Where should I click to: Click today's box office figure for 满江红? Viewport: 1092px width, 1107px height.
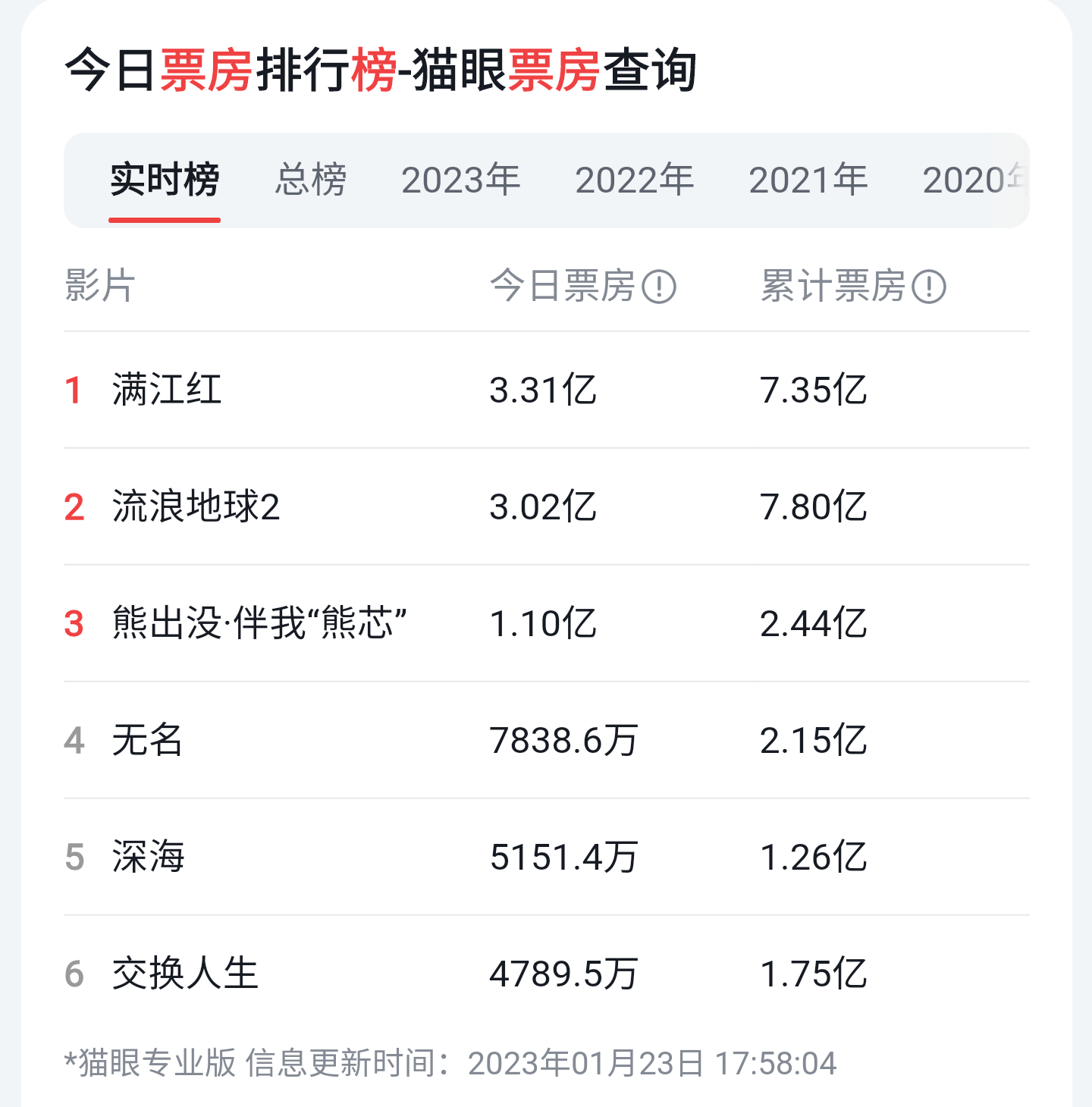click(x=544, y=391)
